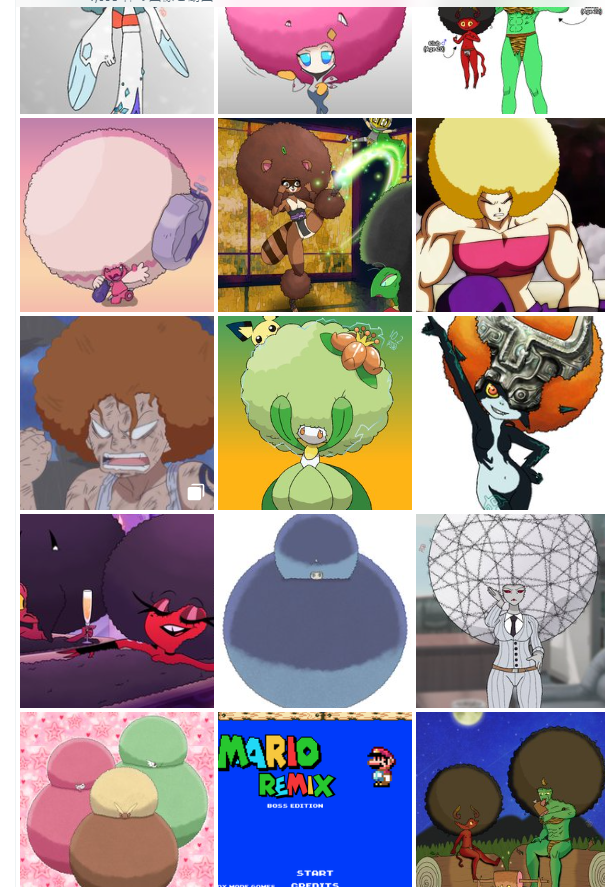
Task: Open the white and blue character image
Action: tap(116, 58)
